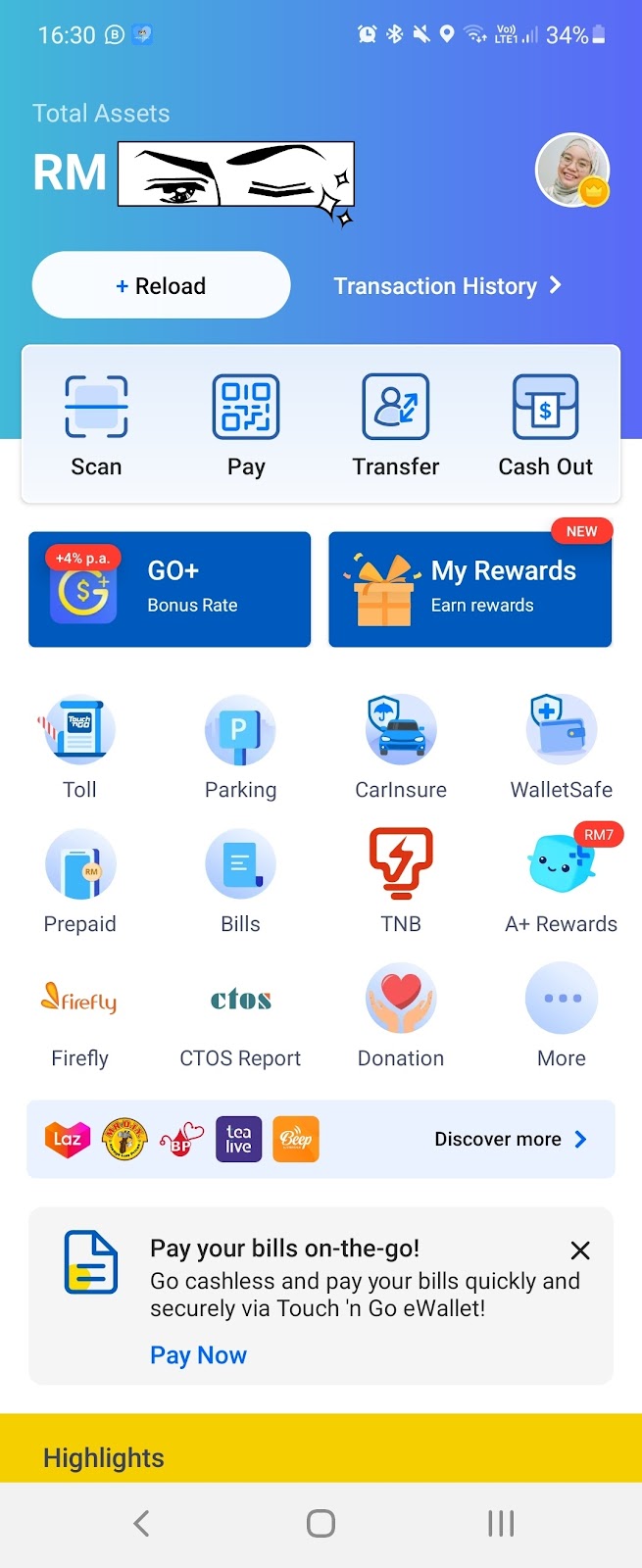Open the profile avatar
This screenshot has height=1568, width=642.
tap(572, 170)
